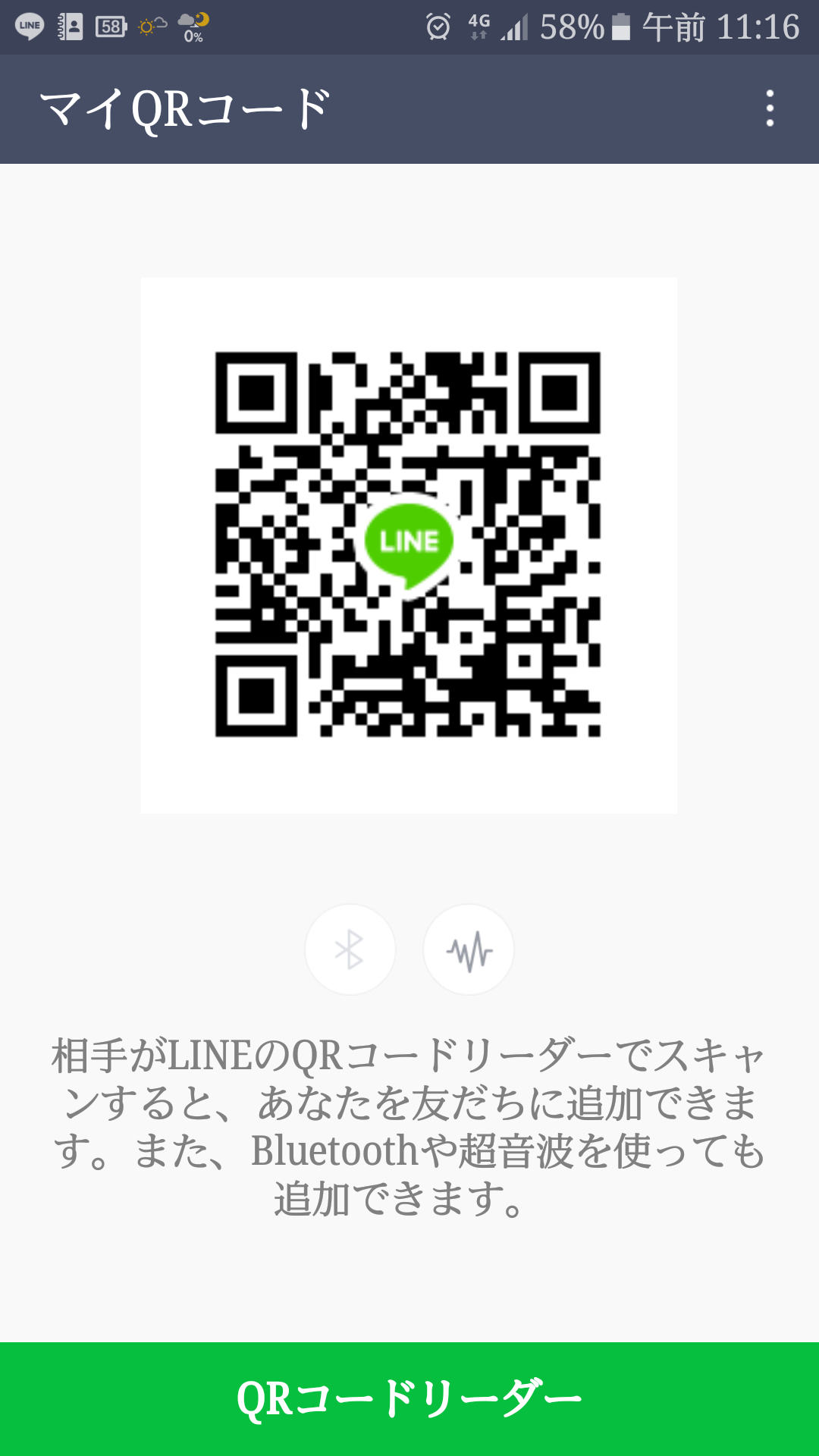Open the QRコードリーダー button

[x=409, y=1398]
